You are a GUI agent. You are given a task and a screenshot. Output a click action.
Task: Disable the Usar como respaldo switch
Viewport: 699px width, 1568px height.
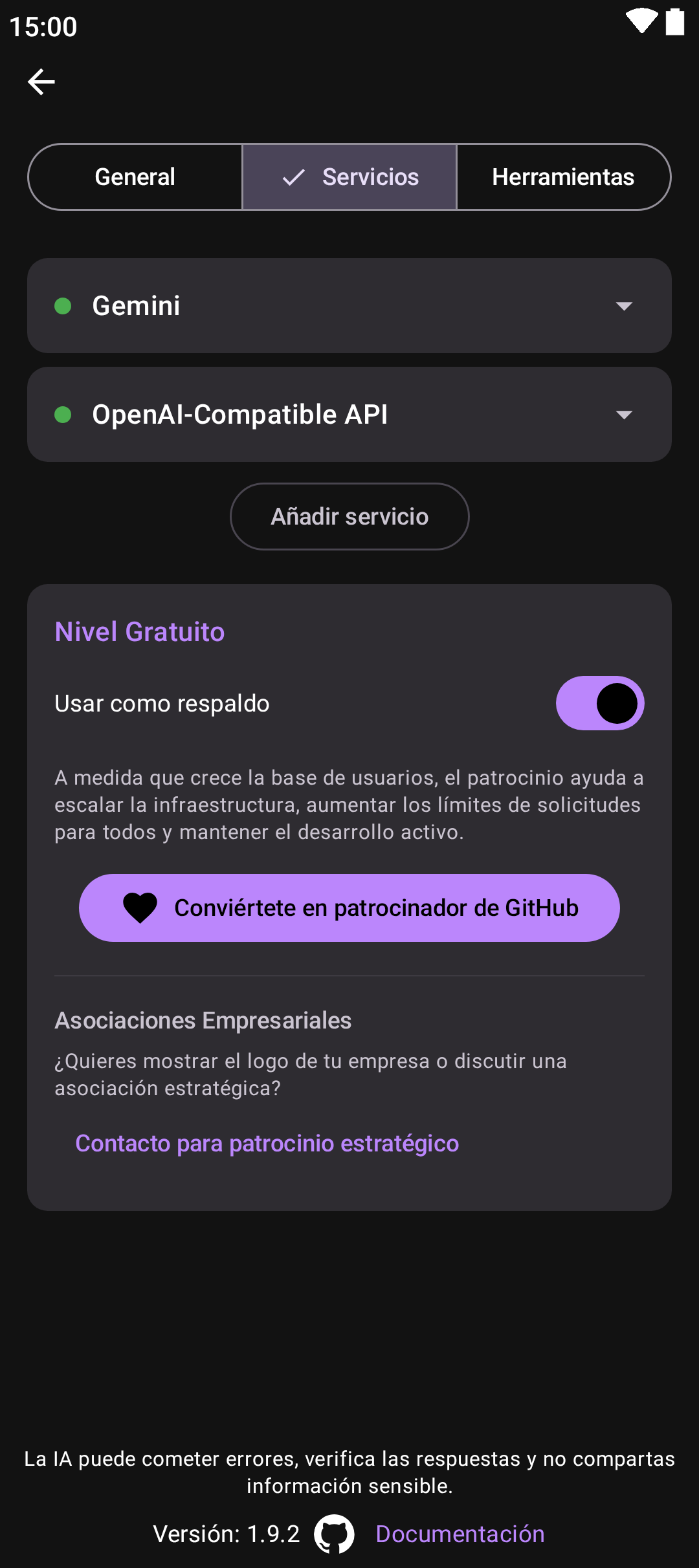pyautogui.click(x=599, y=704)
